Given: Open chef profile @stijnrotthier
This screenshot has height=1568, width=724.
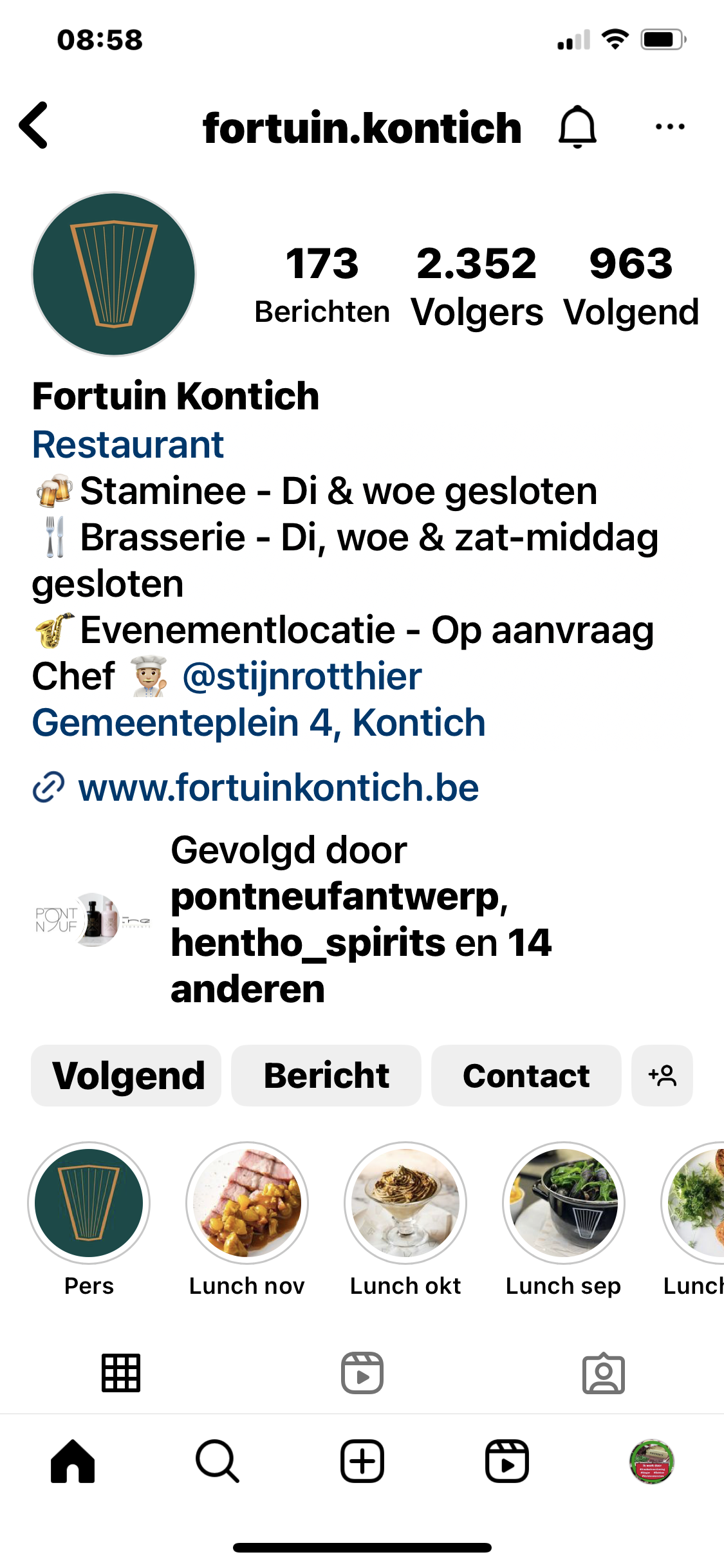Looking at the screenshot, I should (302, 677).
